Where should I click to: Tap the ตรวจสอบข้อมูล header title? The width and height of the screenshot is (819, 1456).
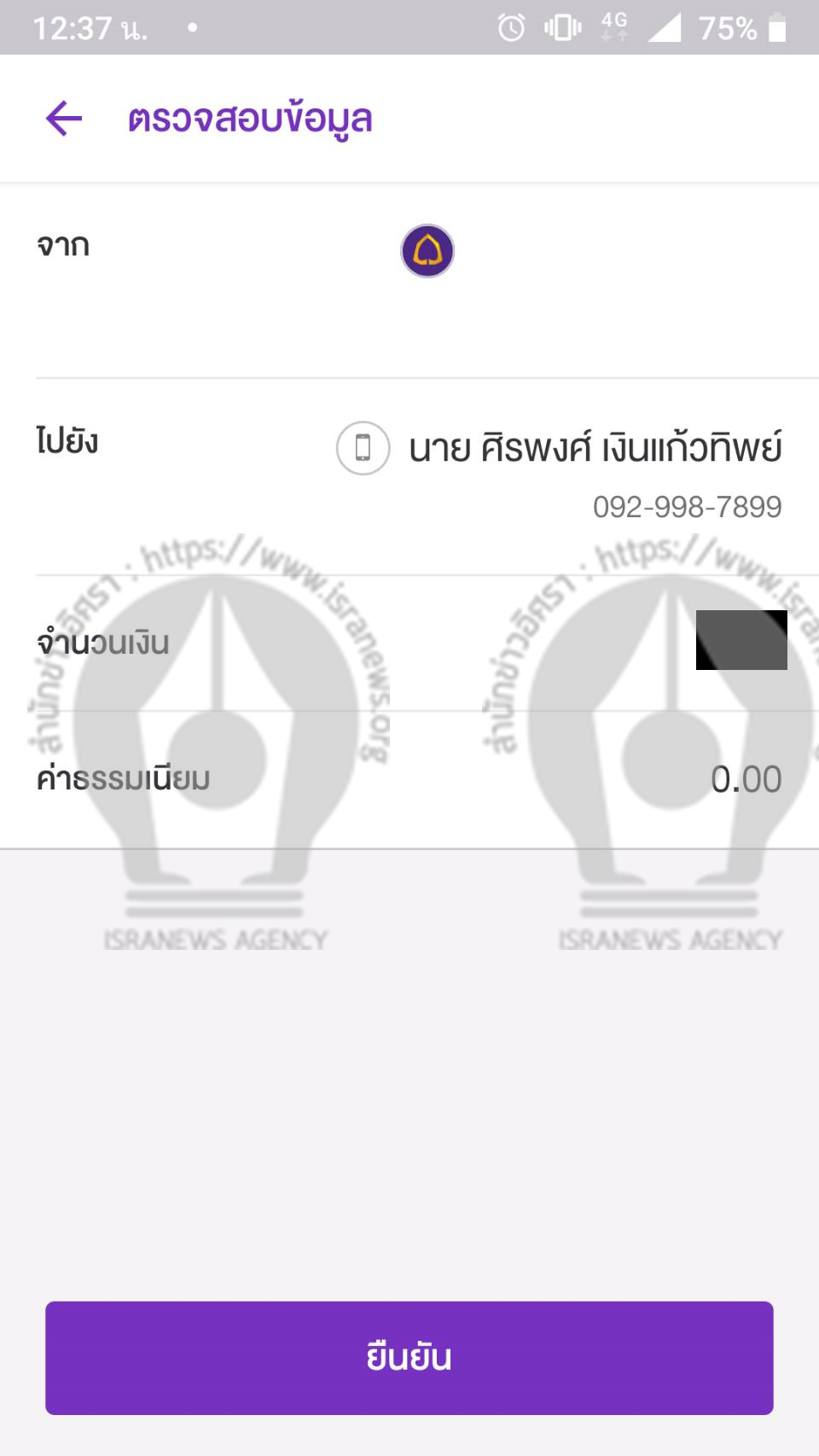tap(251, 118)
